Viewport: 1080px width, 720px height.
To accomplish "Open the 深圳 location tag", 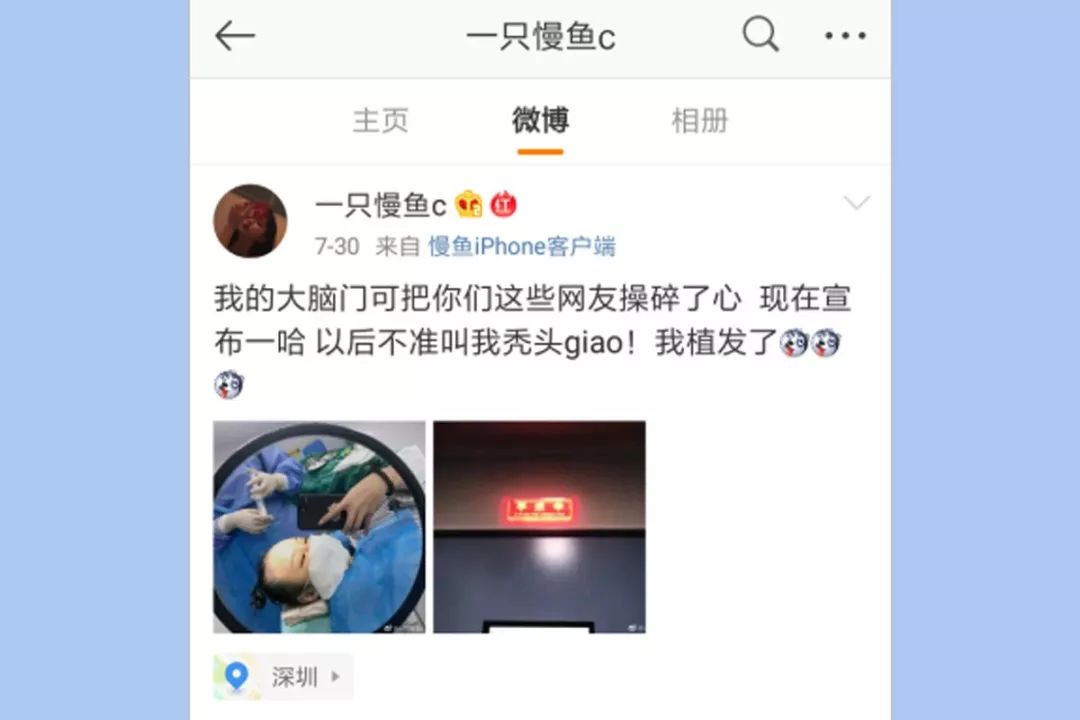I will [x=283, y=677].
